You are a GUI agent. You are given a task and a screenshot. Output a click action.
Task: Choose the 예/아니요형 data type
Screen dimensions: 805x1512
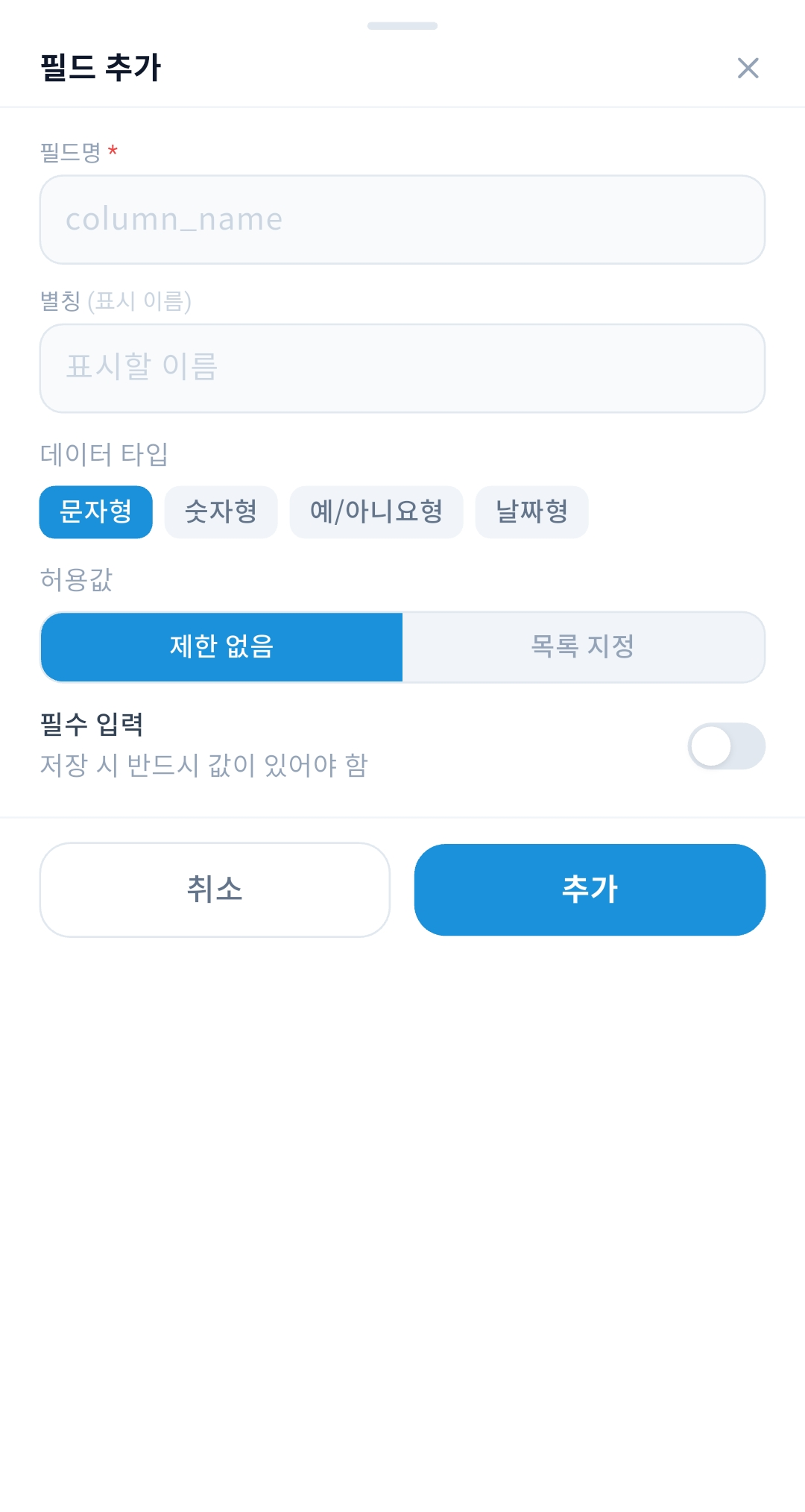pos(376,511)
